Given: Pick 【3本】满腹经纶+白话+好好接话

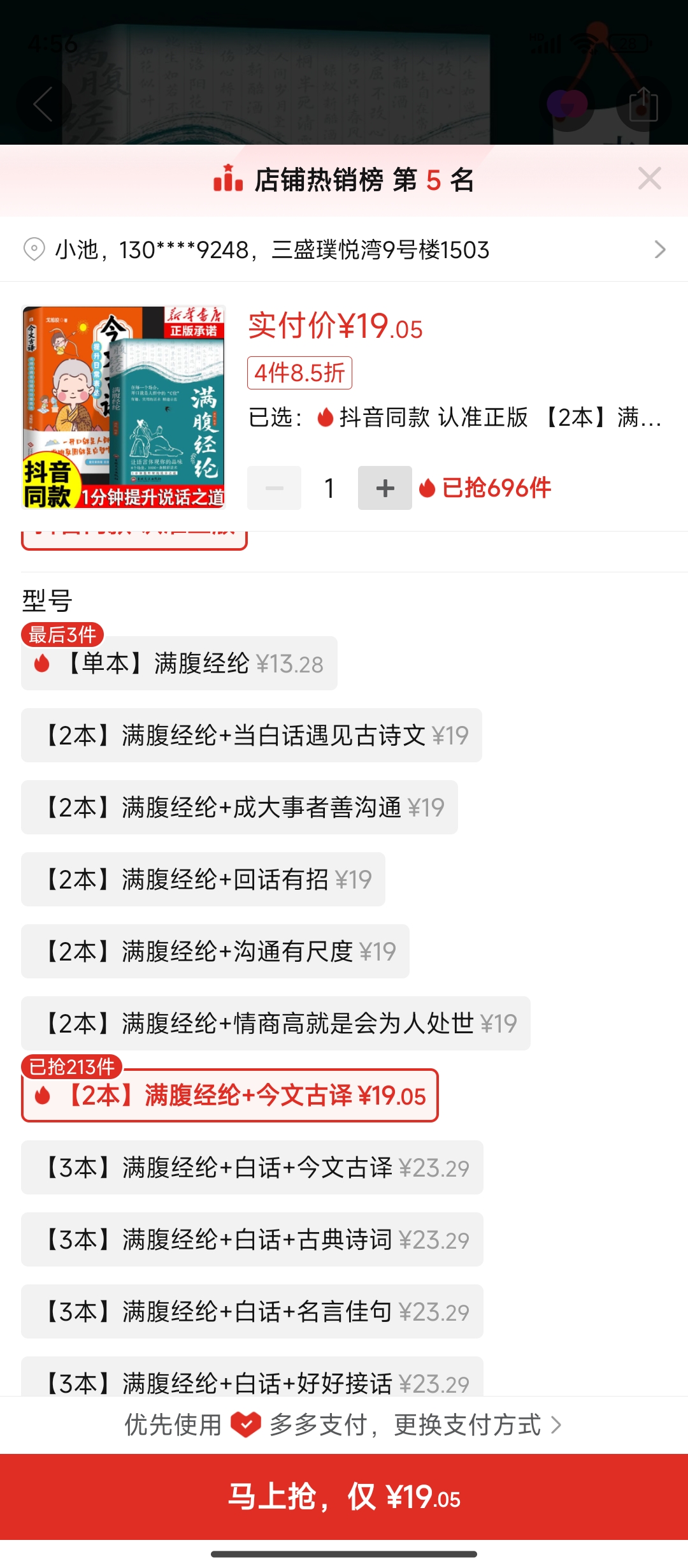Looking at the screenshot, I should [x=252, y=1379].
